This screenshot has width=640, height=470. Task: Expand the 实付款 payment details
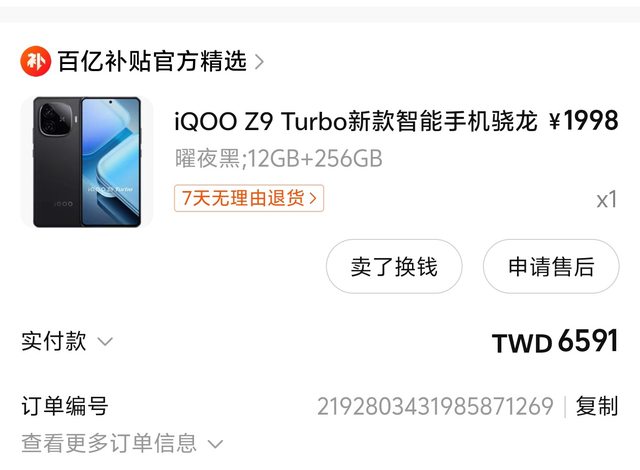tap(67, 342)
